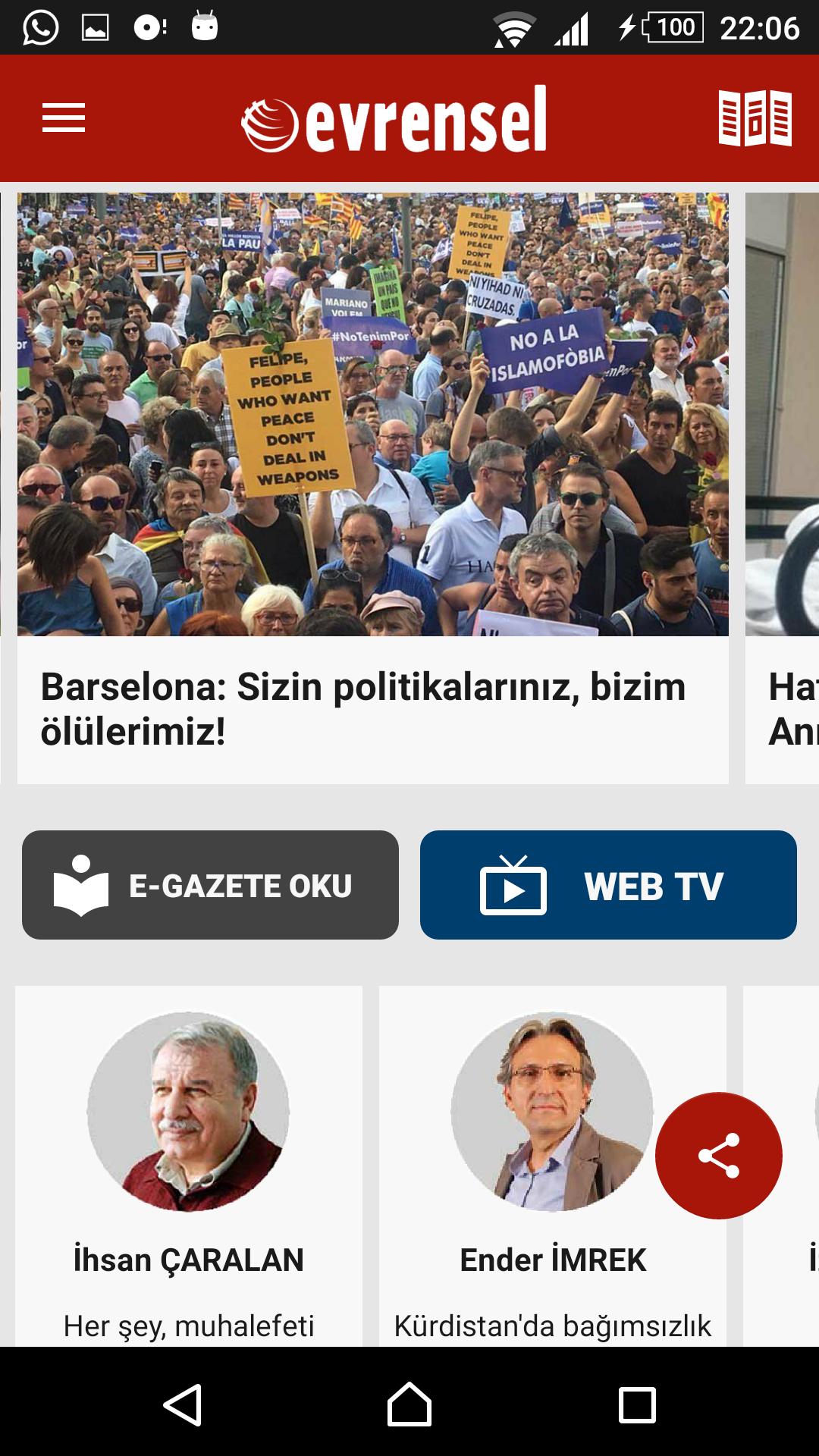Open the e-newspaper icon top right

(754, 118)
